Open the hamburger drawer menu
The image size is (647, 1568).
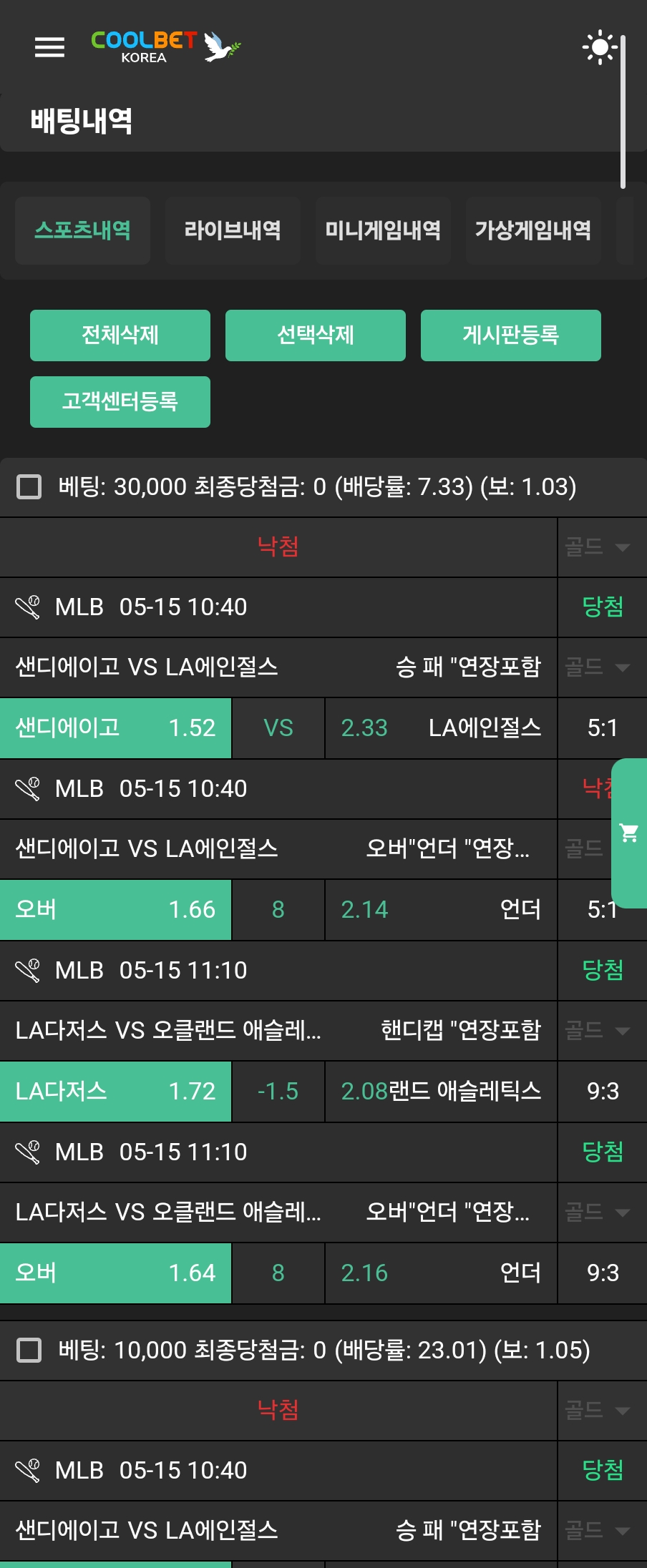coord(49,47)
